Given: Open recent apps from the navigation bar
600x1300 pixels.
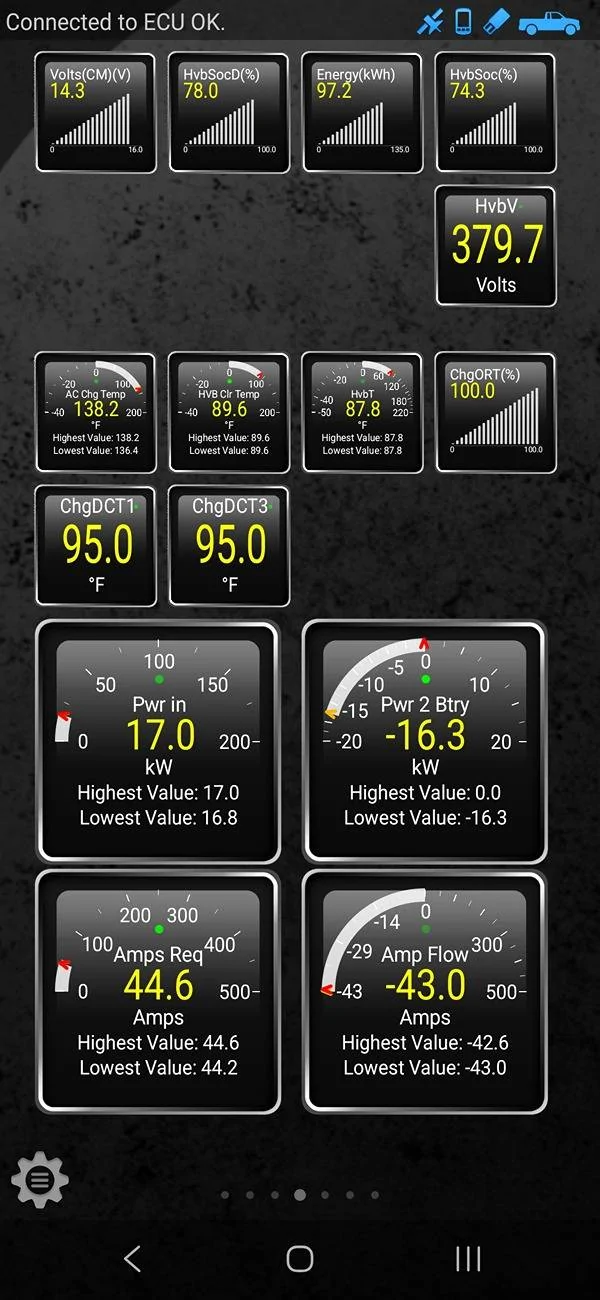Looking at the screenshot, I should (467, 1258).
